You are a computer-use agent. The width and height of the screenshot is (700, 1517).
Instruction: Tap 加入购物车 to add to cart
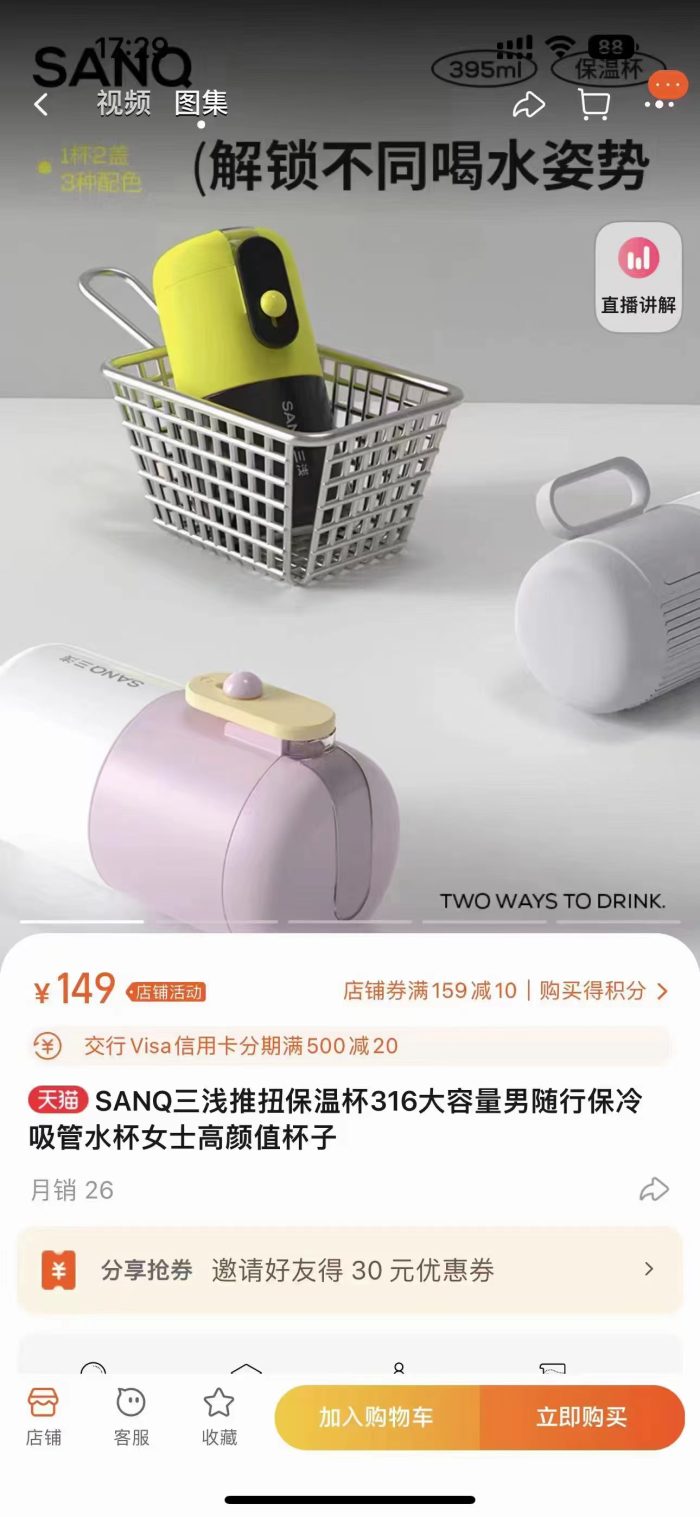(x=377, y=1417)
